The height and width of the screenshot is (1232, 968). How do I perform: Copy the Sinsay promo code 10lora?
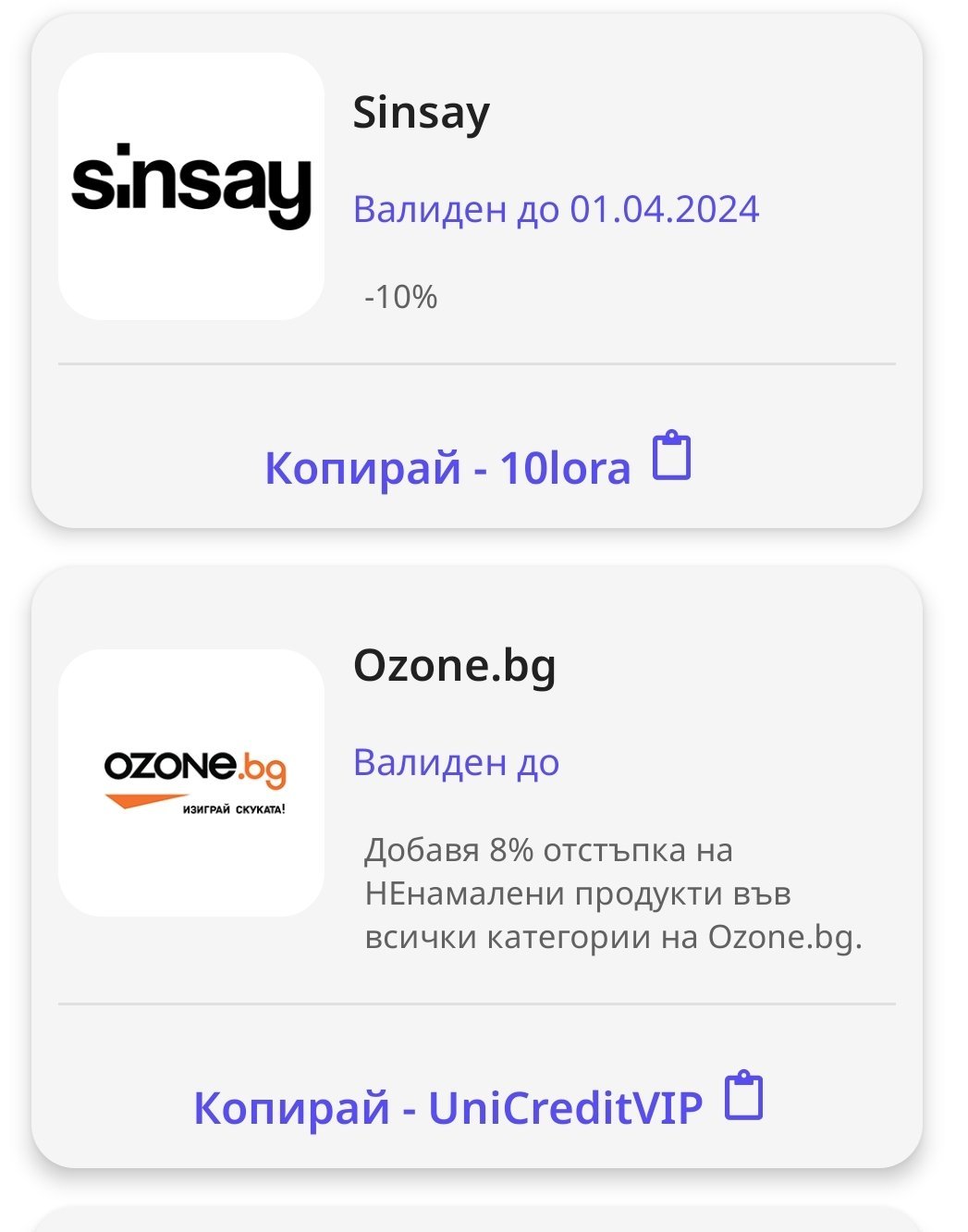477,464
